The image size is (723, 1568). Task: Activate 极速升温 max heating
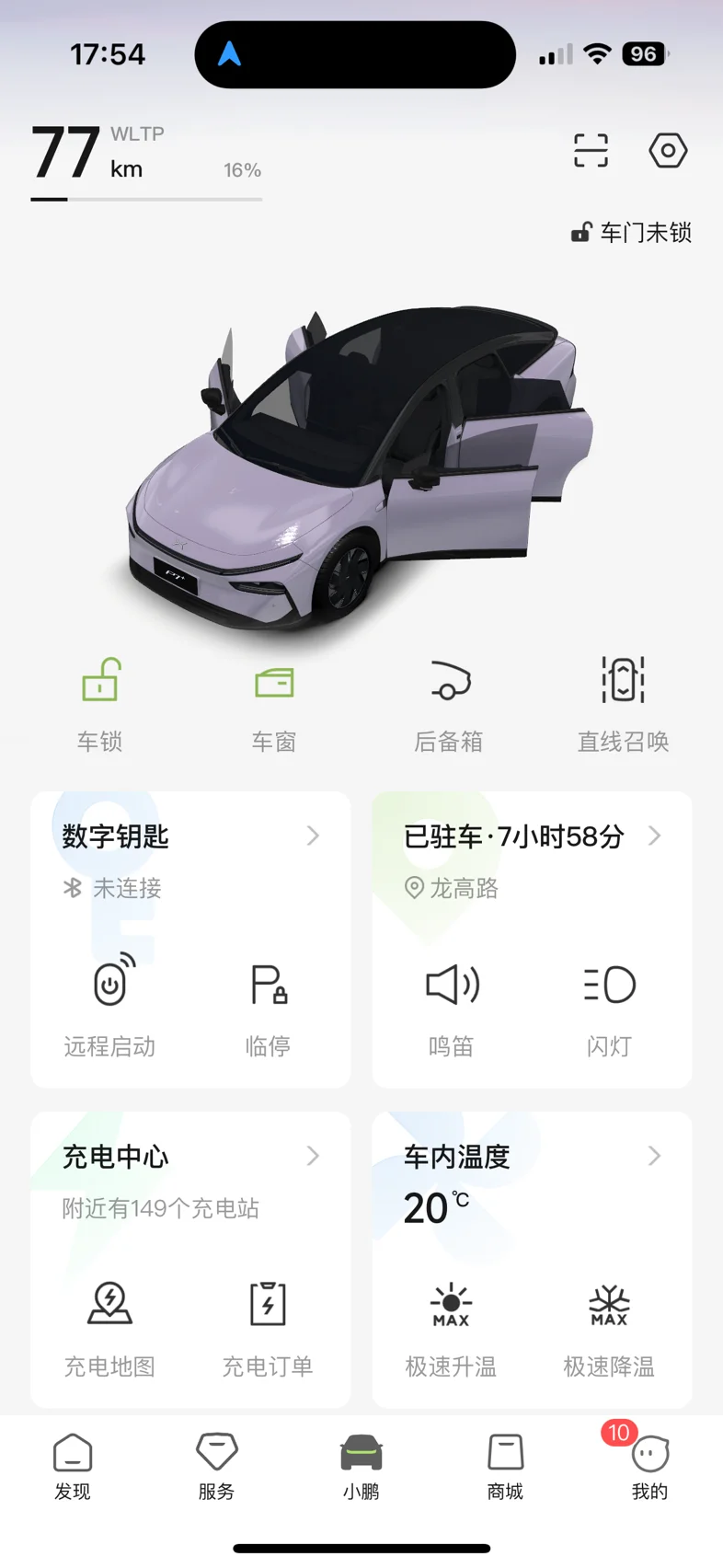click(452, 1328)
